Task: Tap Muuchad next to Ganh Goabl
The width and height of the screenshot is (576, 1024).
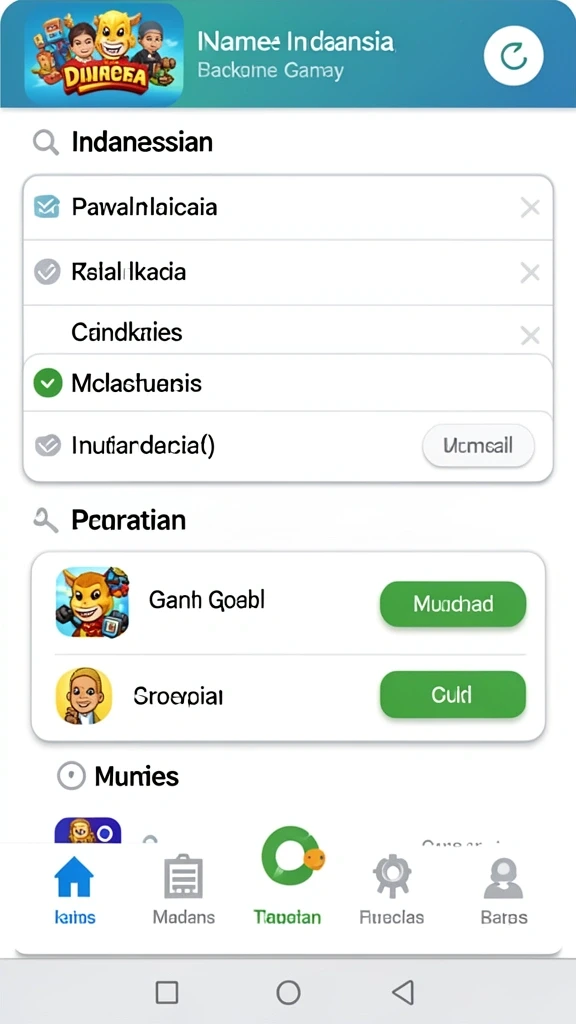Action: pyautogui.click(x=453, y=604)
